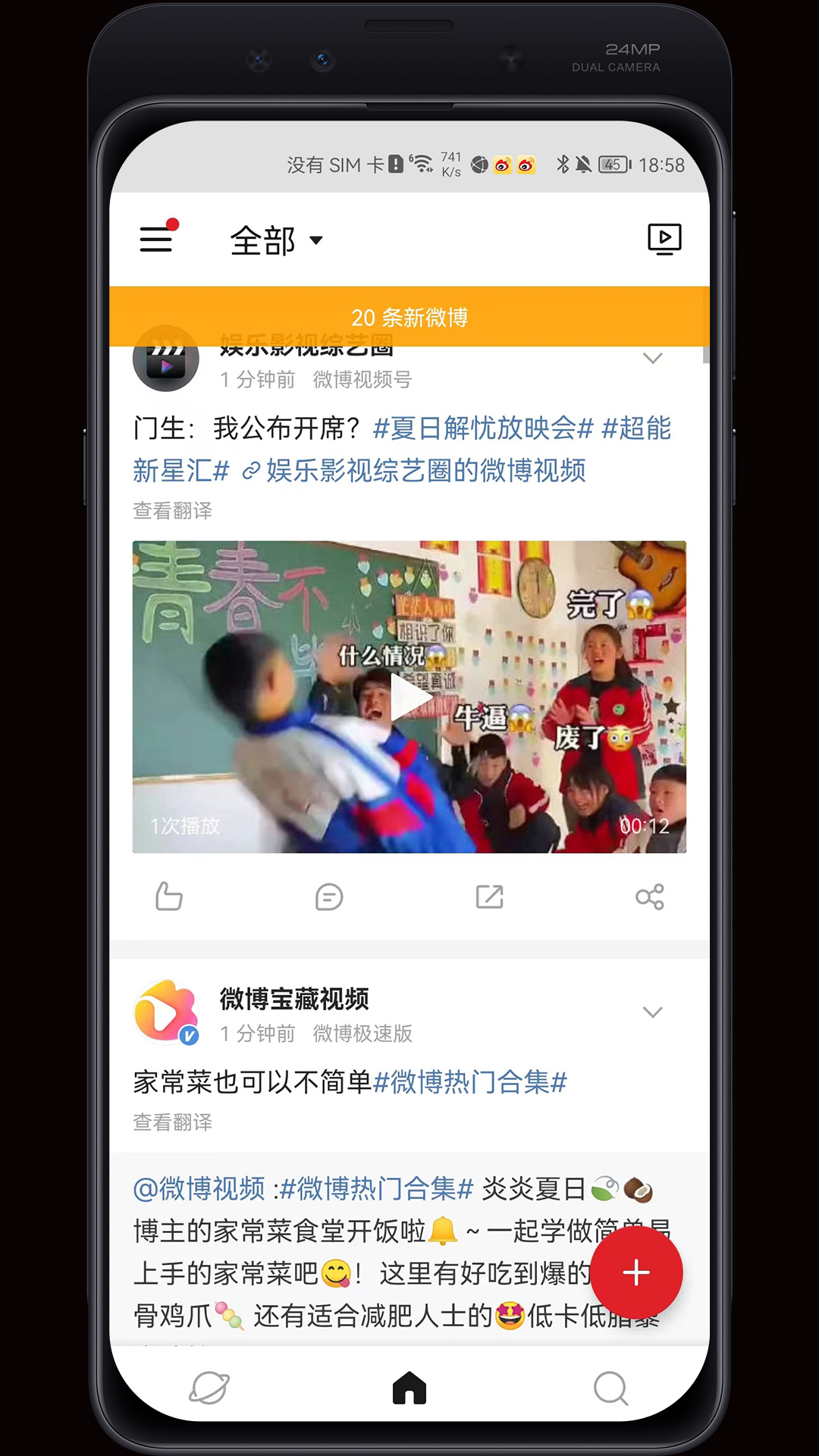Open link 娱乐影视综艺圈的微博视频
The image size is (819, 1456).
[x=425, y=471]
